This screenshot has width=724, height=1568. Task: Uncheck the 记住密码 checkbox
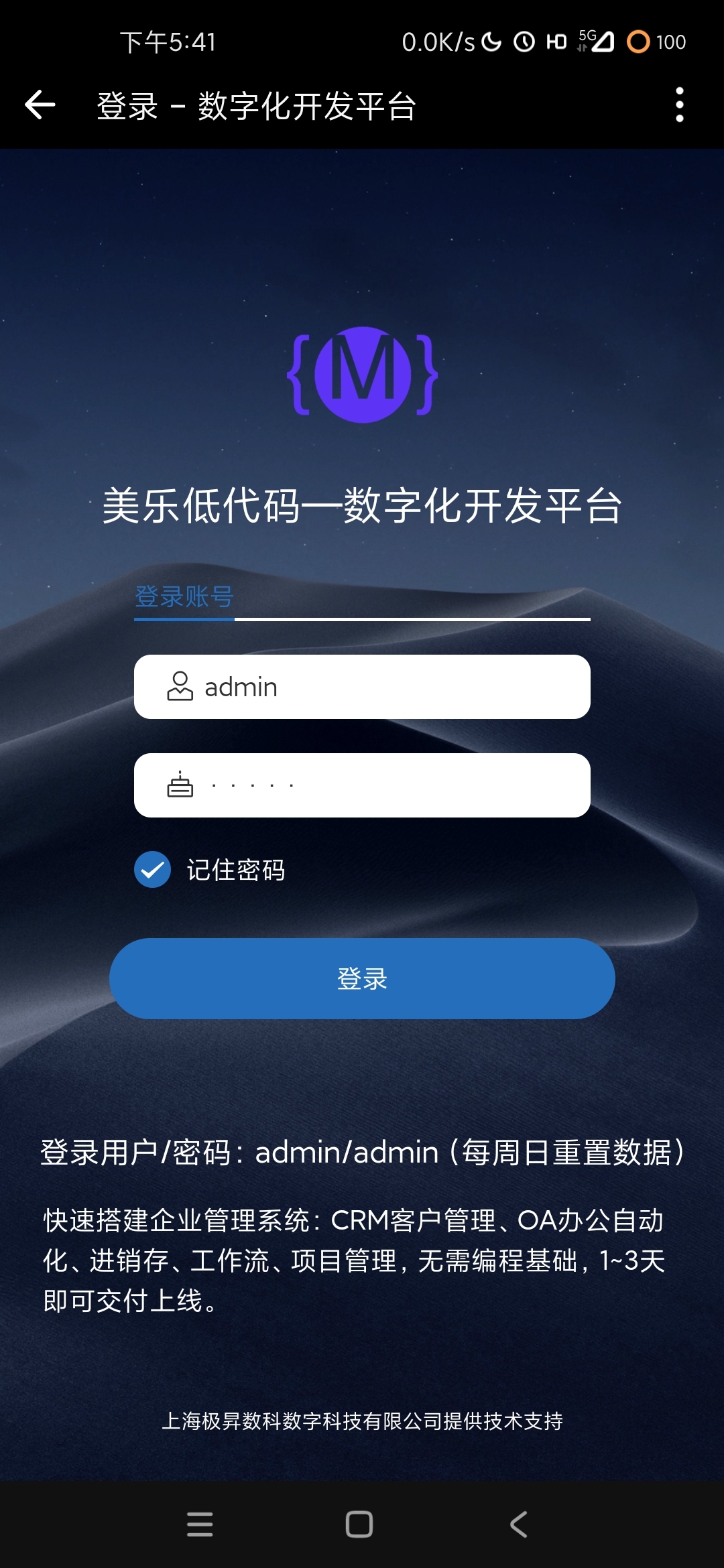pos(153,870)
